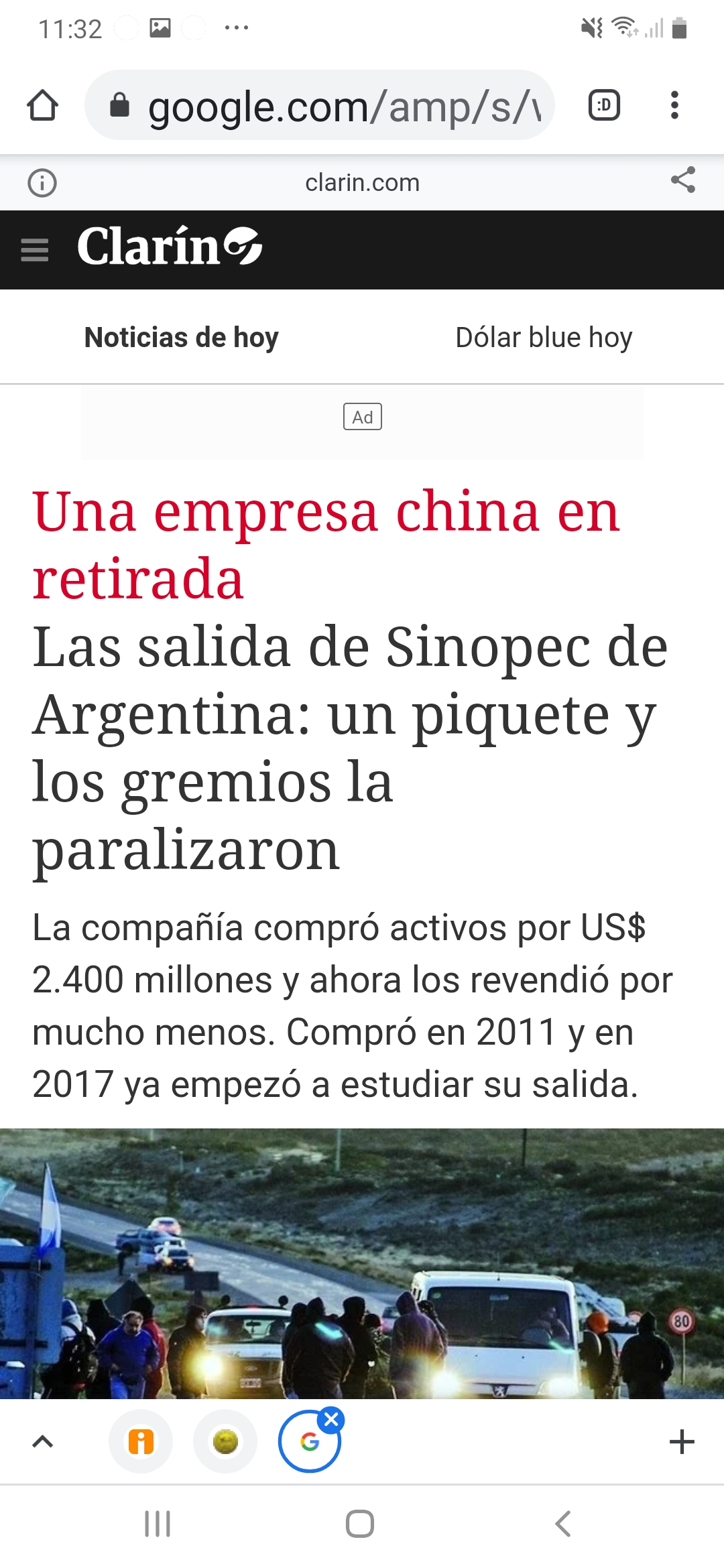Open the tab switcher
This screenshot has width=724, height=1568.
603,106
